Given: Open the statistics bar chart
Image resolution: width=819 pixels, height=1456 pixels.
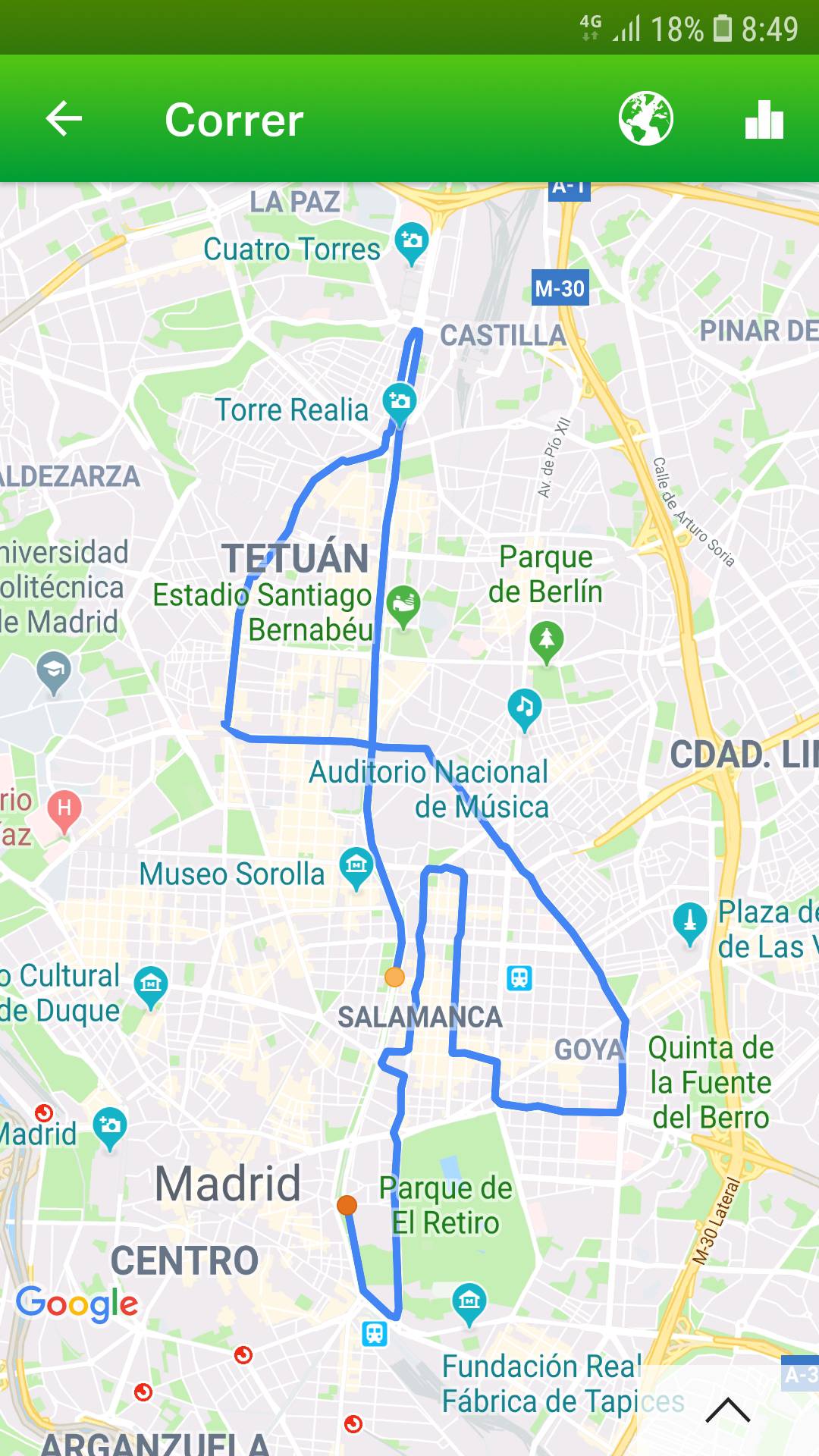Looking at the screenshot, I should click(x=764, y=119).
